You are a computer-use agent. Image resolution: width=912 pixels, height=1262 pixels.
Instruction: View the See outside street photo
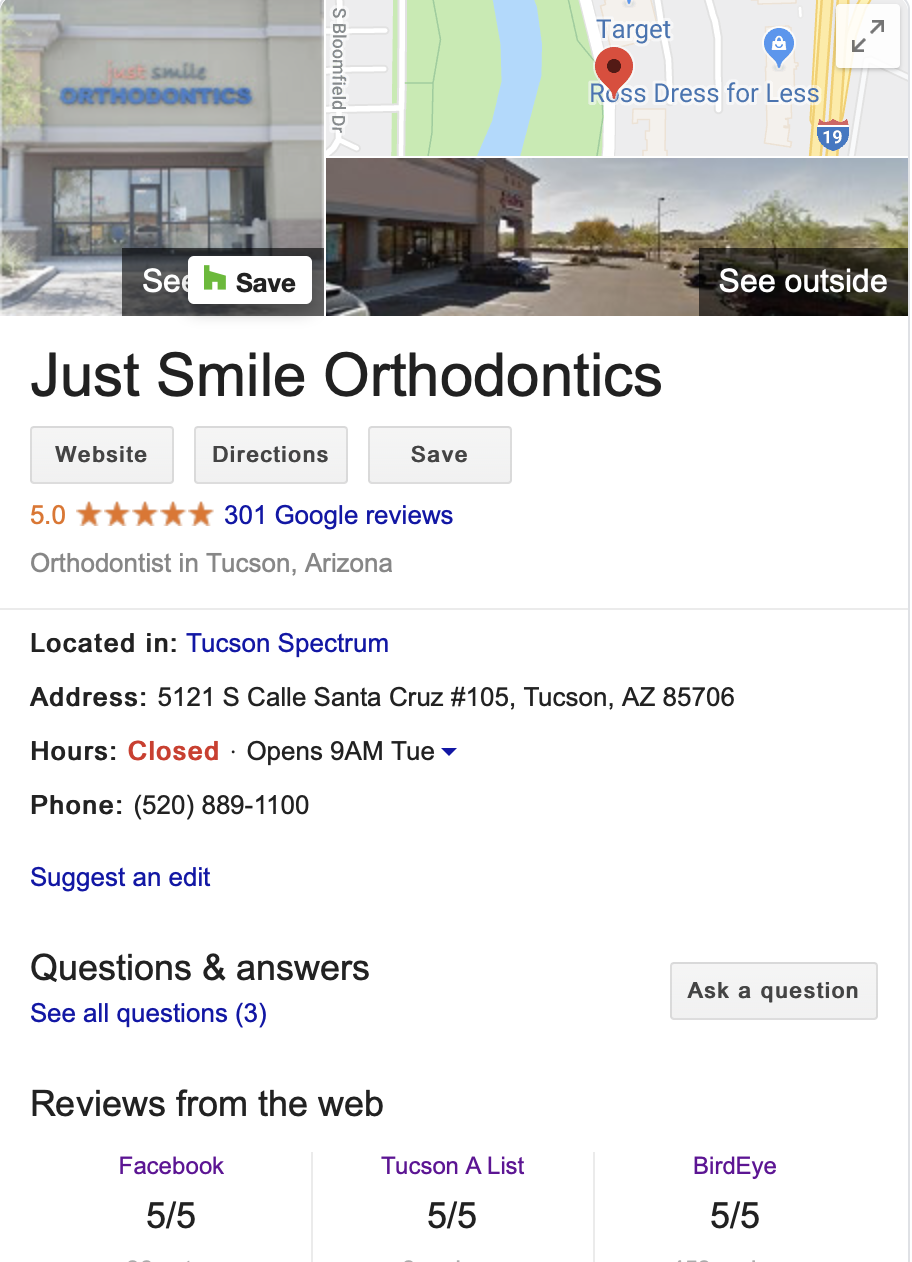(x=802, y=281)
